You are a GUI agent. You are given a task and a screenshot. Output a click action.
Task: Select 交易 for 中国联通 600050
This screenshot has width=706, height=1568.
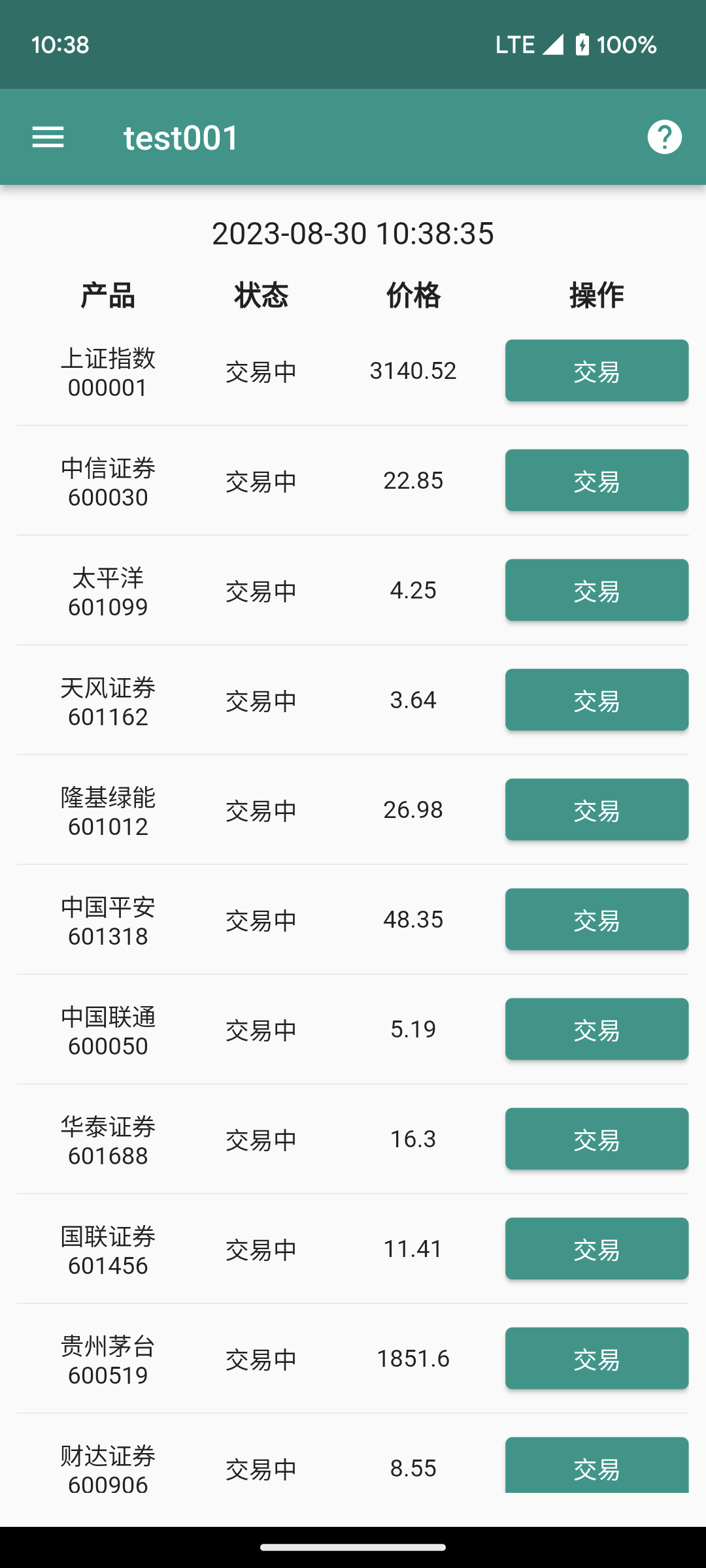(596, 1029)
